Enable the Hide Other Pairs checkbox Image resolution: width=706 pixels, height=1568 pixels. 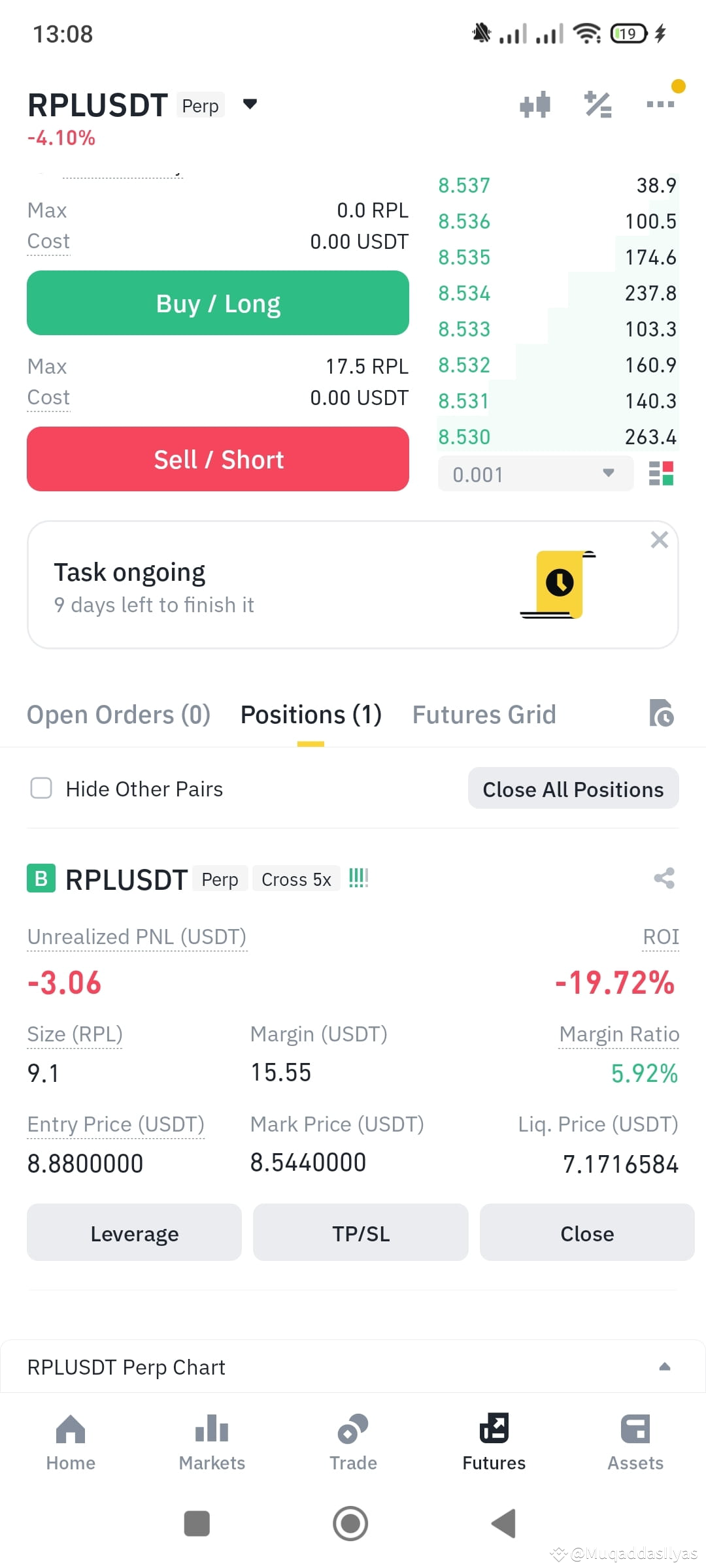tap(41, 789)
